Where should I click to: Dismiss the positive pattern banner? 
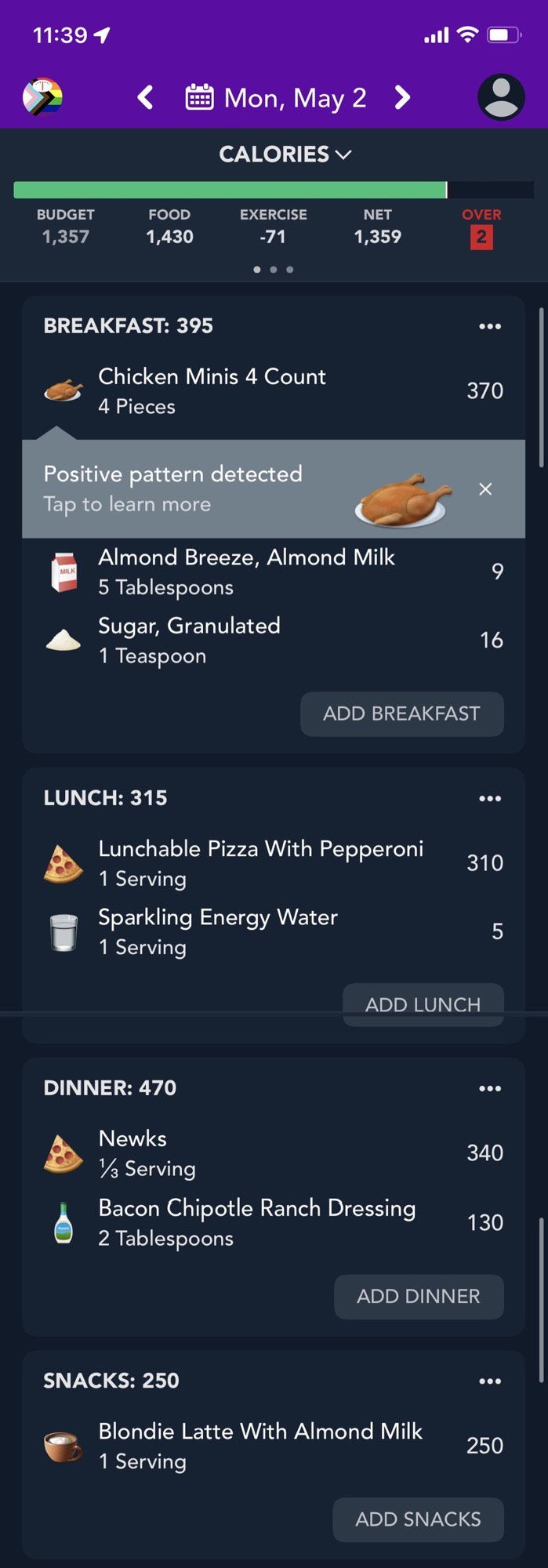pos(485,489)
